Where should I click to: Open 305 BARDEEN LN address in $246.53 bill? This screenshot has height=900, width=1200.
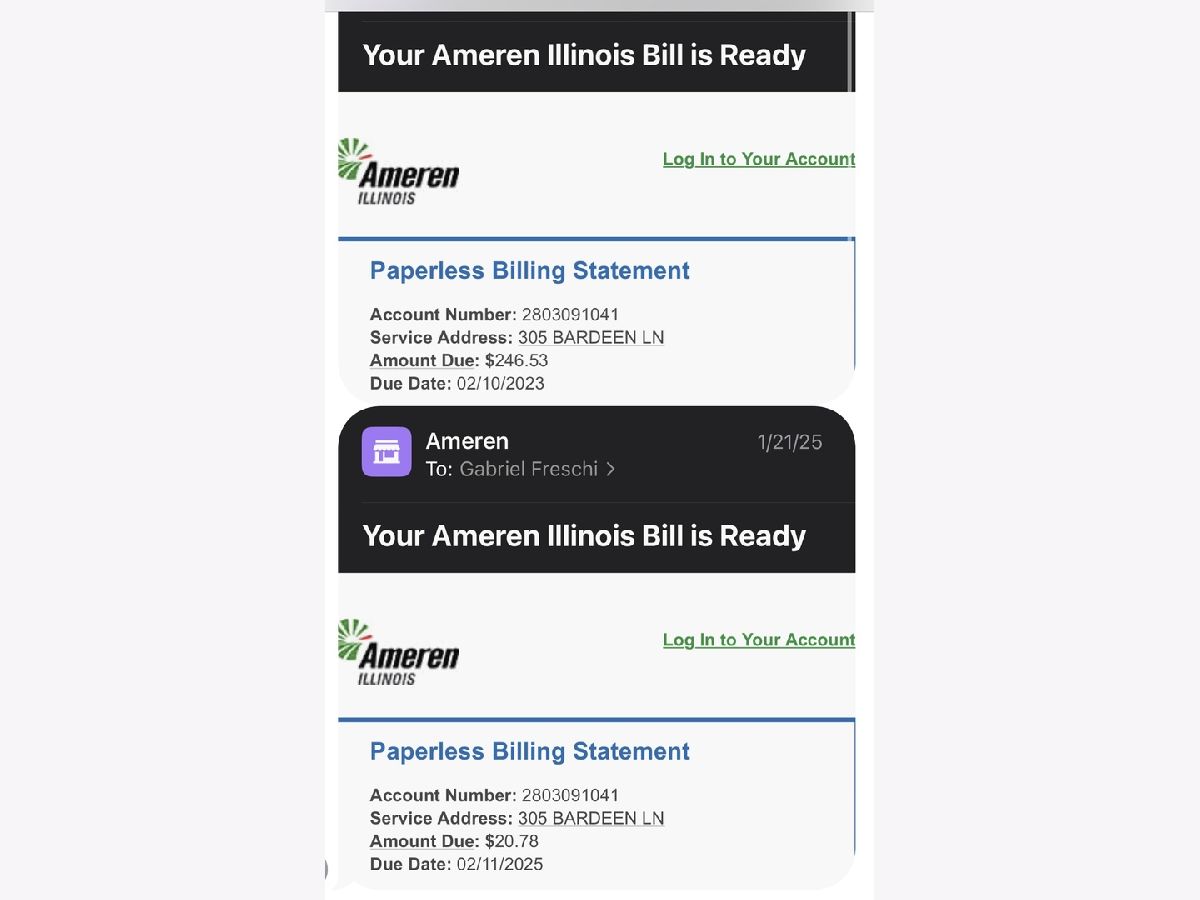point(590,337)
